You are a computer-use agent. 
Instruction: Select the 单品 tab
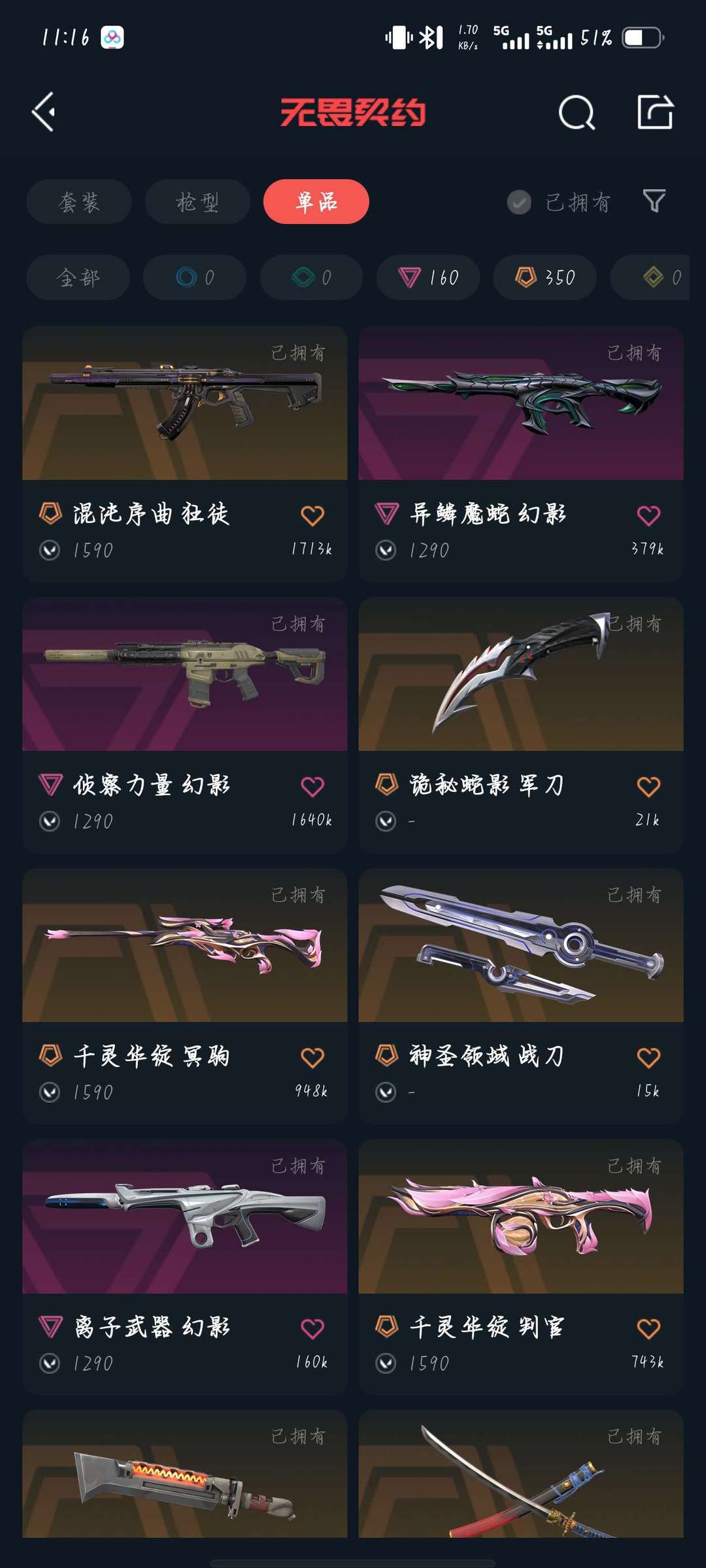[316, 202]
